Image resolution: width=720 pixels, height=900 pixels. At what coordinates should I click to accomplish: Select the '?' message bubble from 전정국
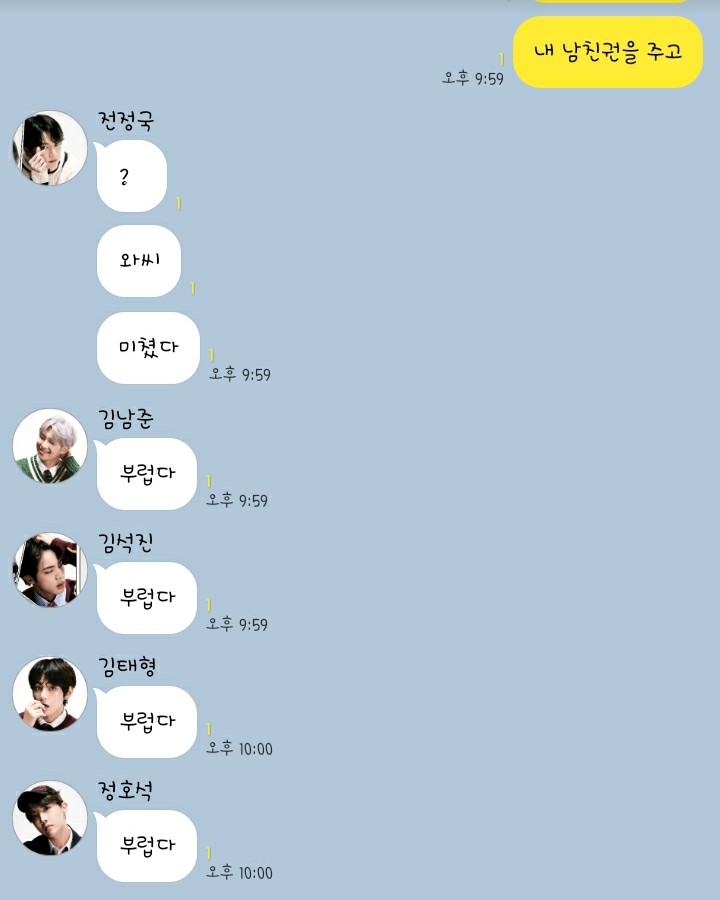130,175
